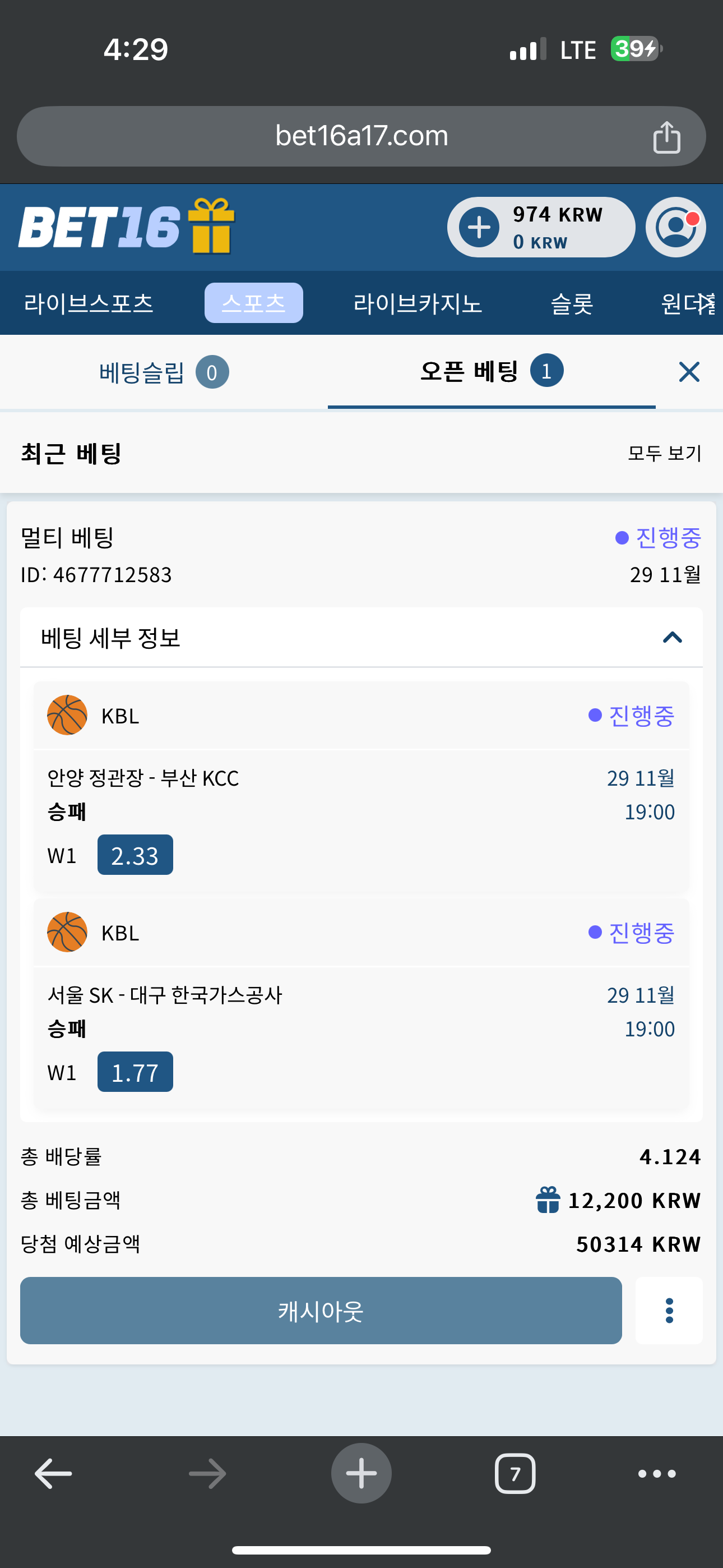Close the betting panel with X
Image resolution: width=723 pixels, height=1568 pixels.
tap(689, 371)
